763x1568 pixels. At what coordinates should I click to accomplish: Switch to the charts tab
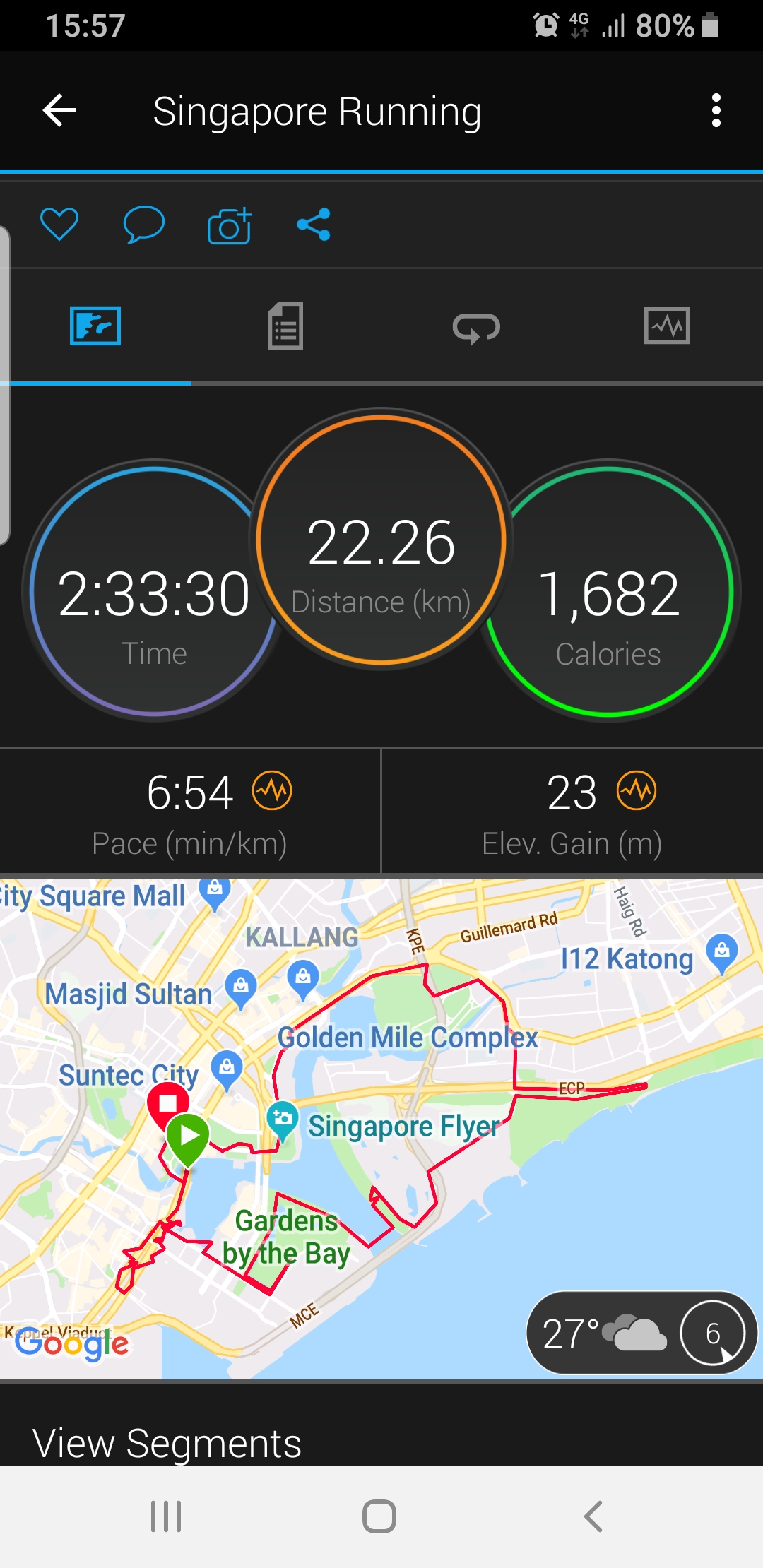point(667,326)
